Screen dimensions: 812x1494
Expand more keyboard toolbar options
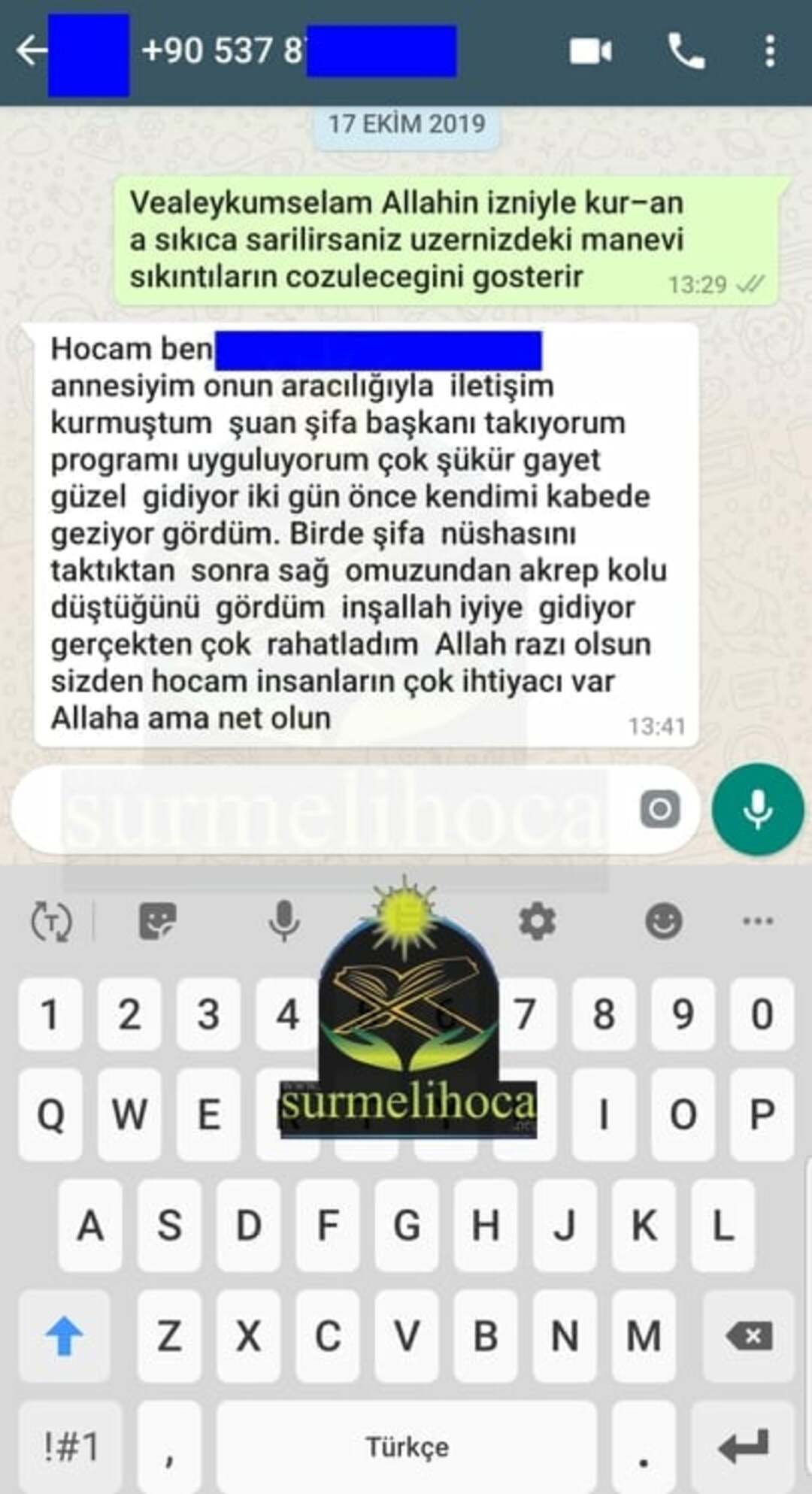click(757, 921)
